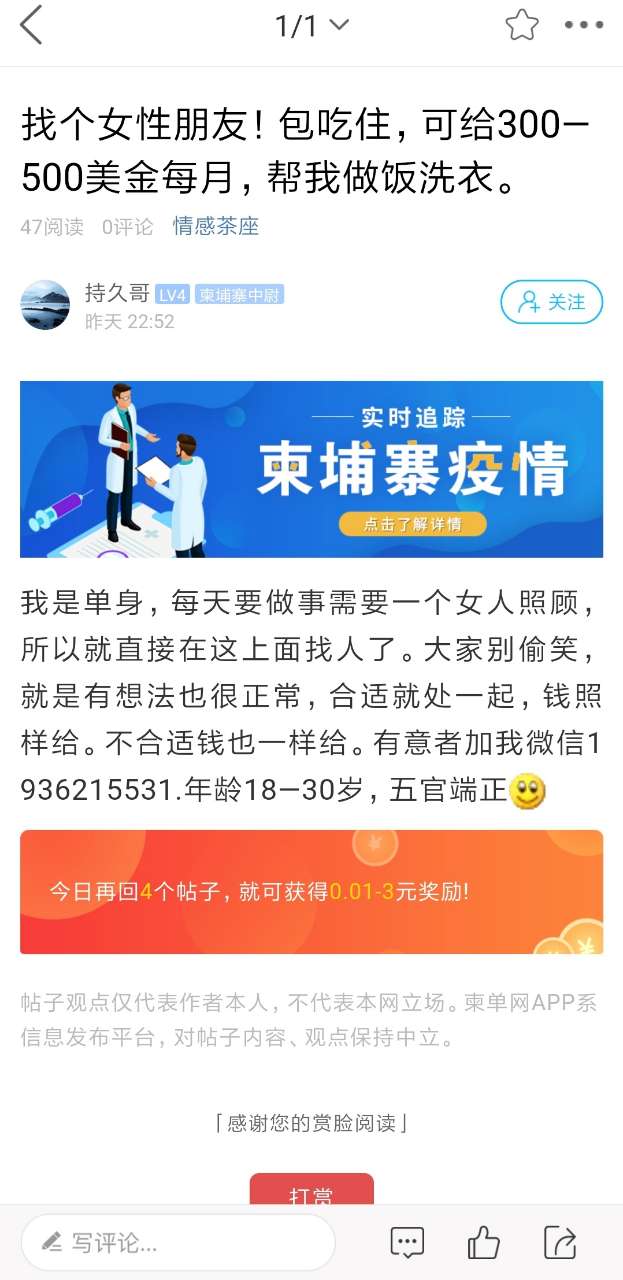This screenshot has width=623, height=1280.
Task: Open the red reply-reward banner
Action: 311,891
